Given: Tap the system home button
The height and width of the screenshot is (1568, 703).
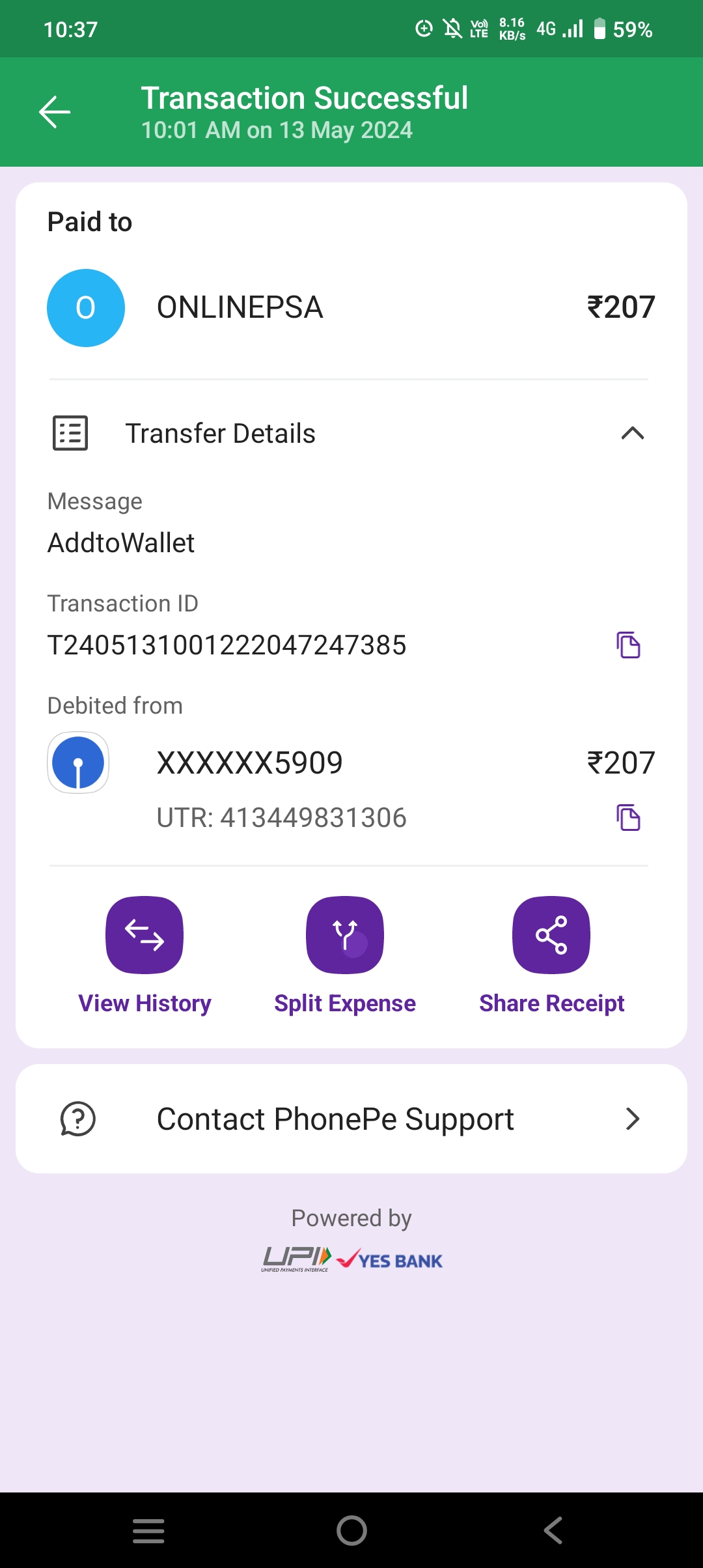Looking at the screenshot, I should tap(351, 1530).
